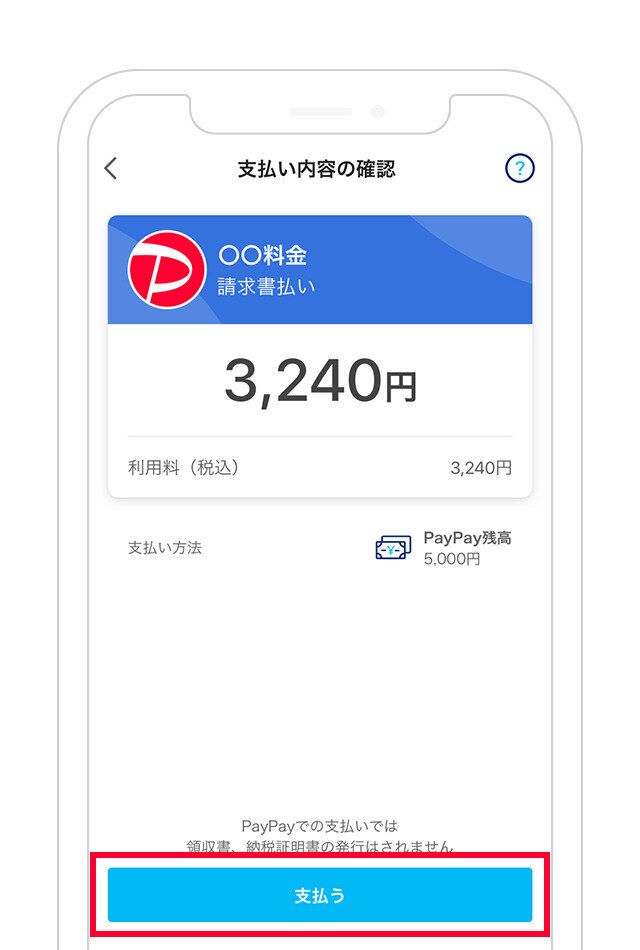
Task: Go back from payment confirmation
Action: click(111, 168)
